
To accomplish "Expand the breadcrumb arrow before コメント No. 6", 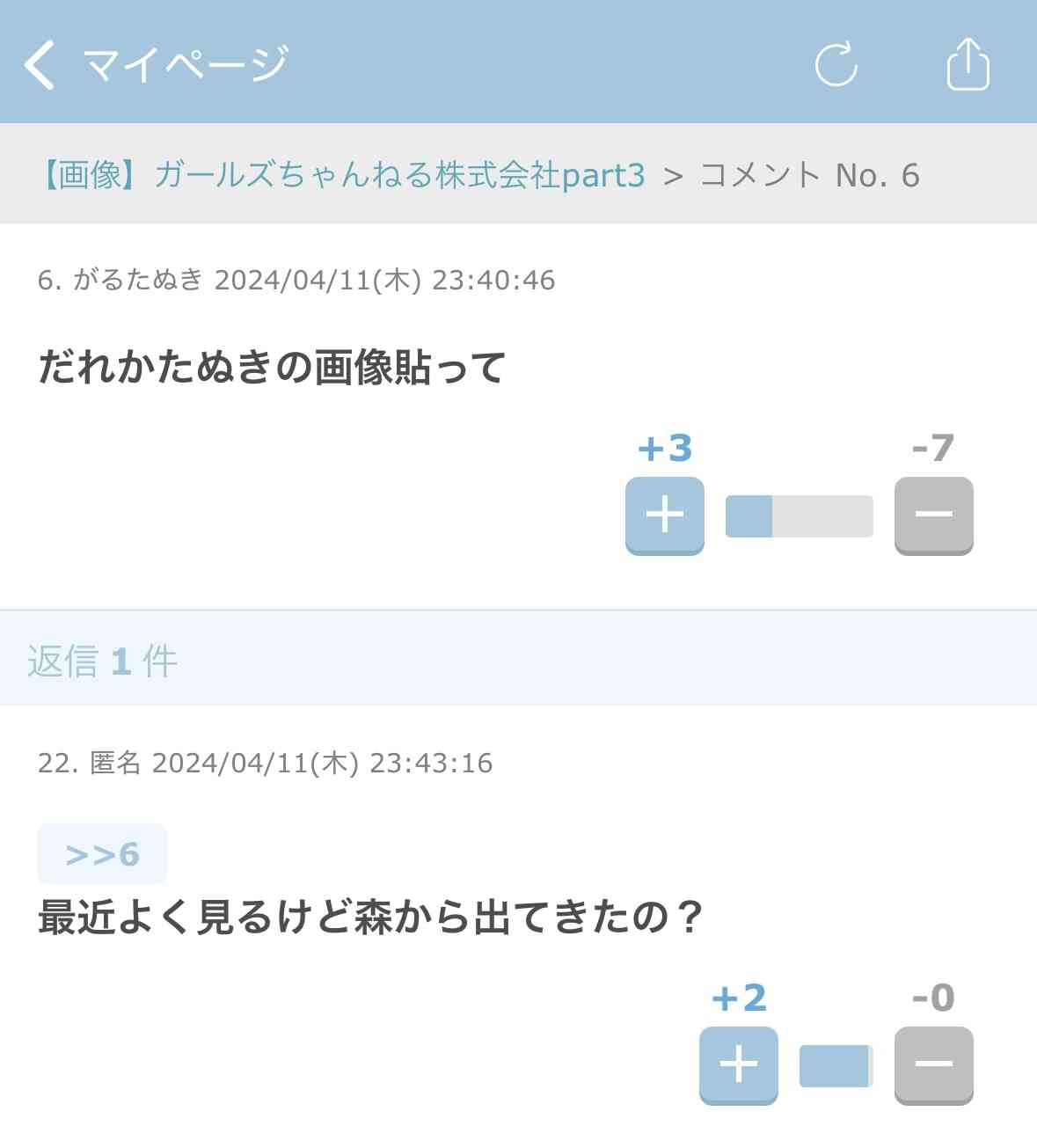I will tap(677, 175).
